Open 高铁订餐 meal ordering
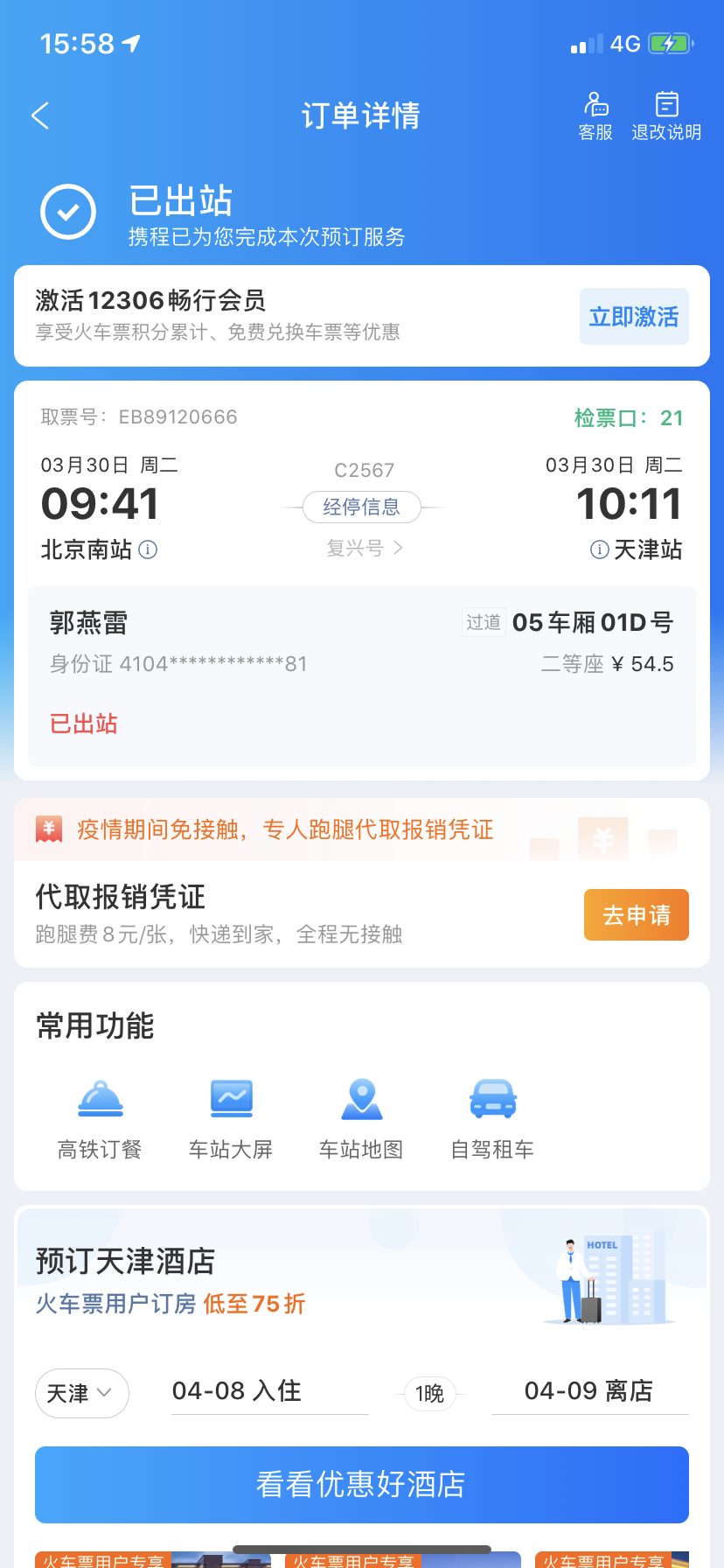This screenshot has height=1568, width=724. click(100, 1118)
